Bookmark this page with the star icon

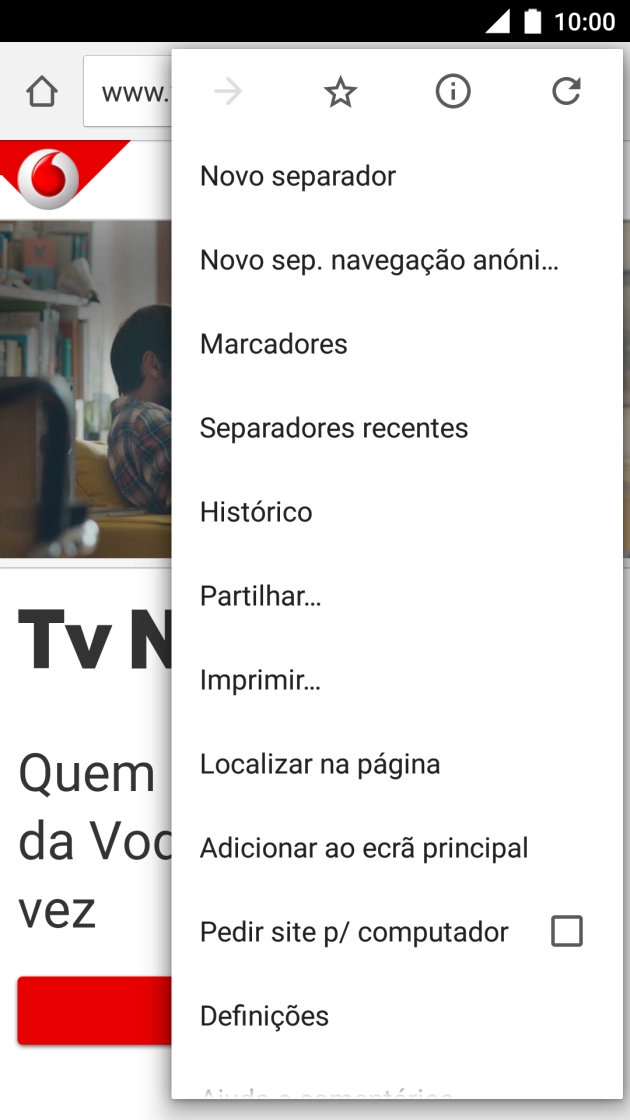[340, 93]
